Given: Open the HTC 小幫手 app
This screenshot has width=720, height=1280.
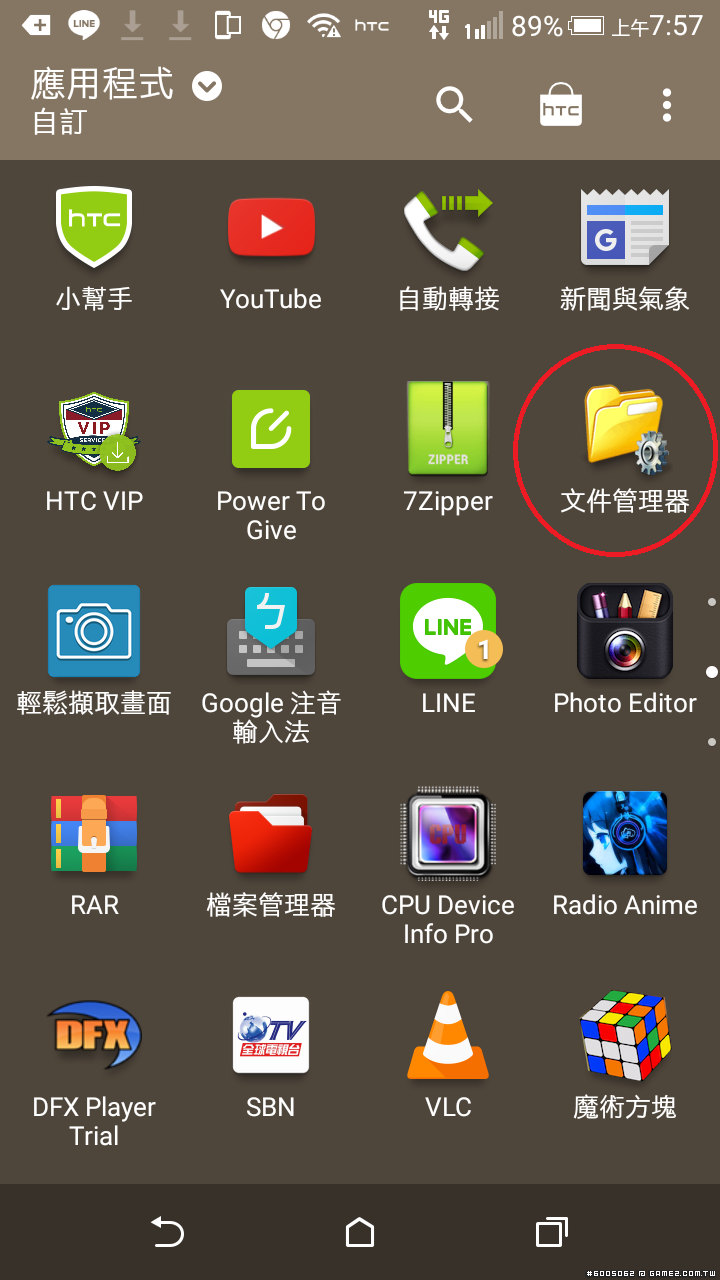Looking at the screenshot, I should click(x=94, y=228).
